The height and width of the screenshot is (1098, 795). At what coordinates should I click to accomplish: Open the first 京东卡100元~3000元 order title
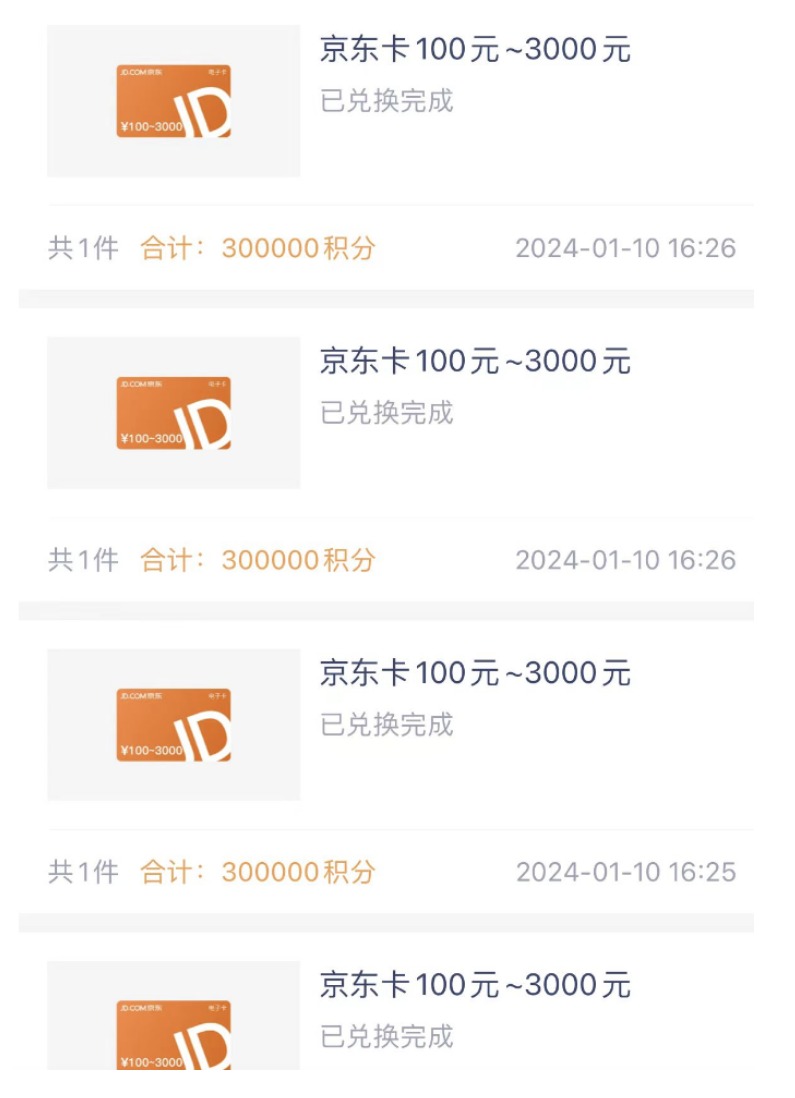472,50
